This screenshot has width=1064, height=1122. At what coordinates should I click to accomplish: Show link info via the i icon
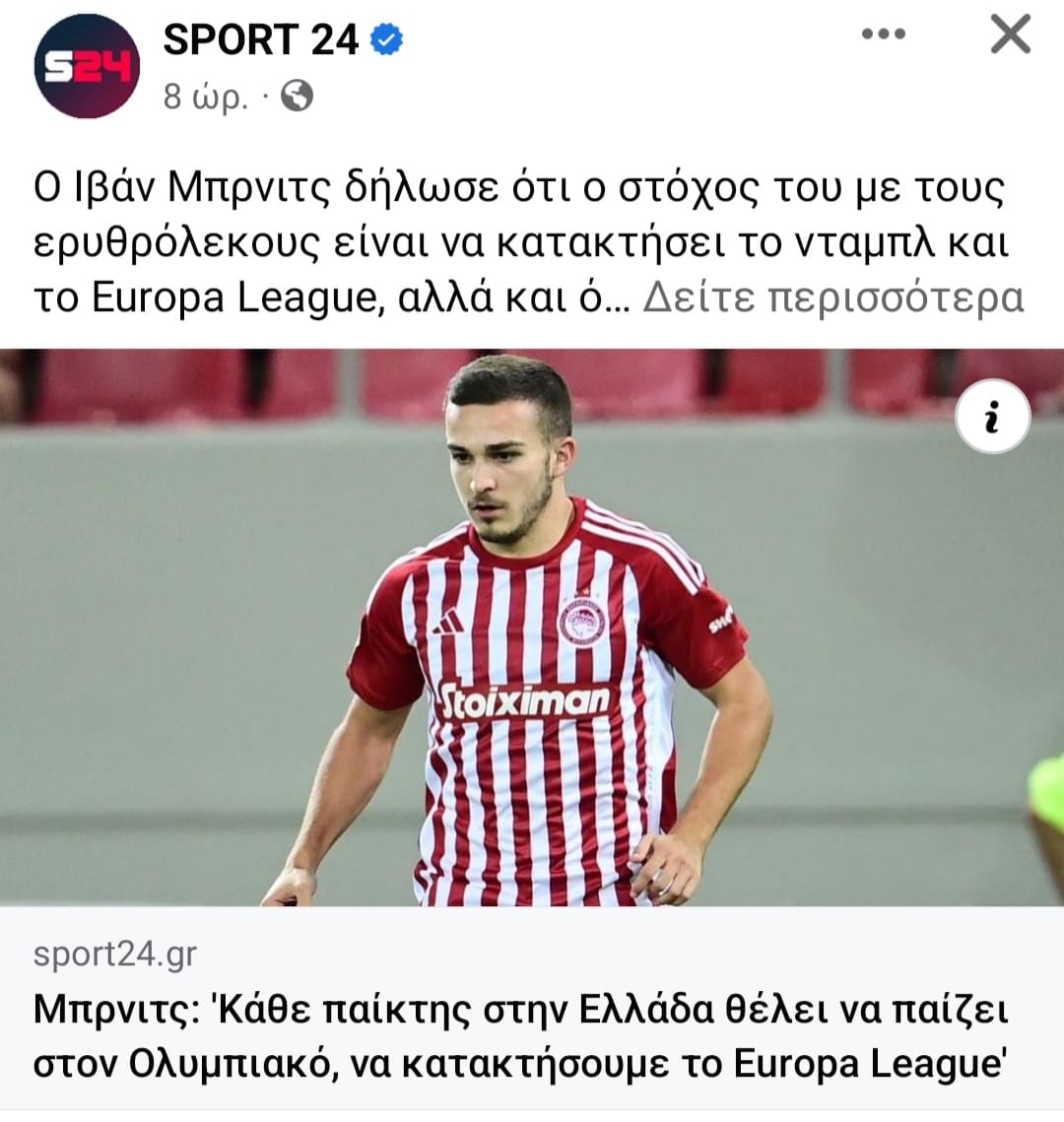pyautogui.click(x=993, y=417)
